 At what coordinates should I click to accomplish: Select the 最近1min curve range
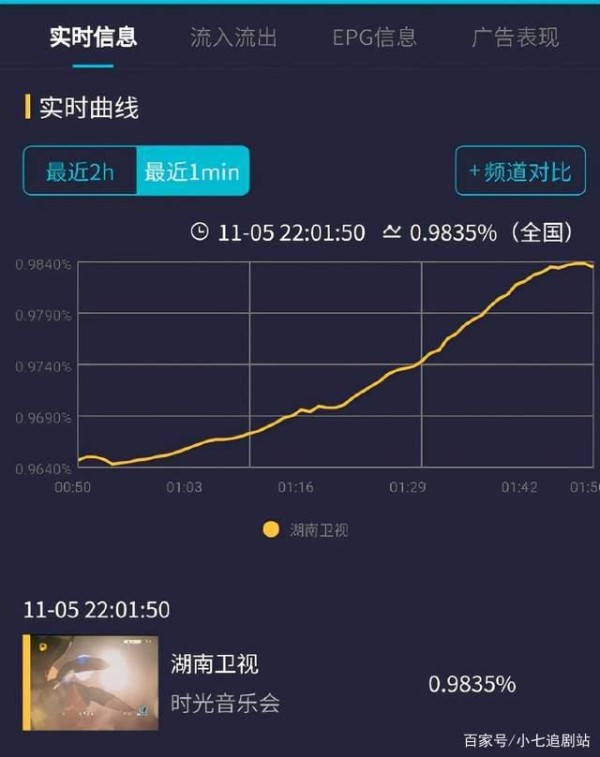pyautogui.click(x=192, y=171)
